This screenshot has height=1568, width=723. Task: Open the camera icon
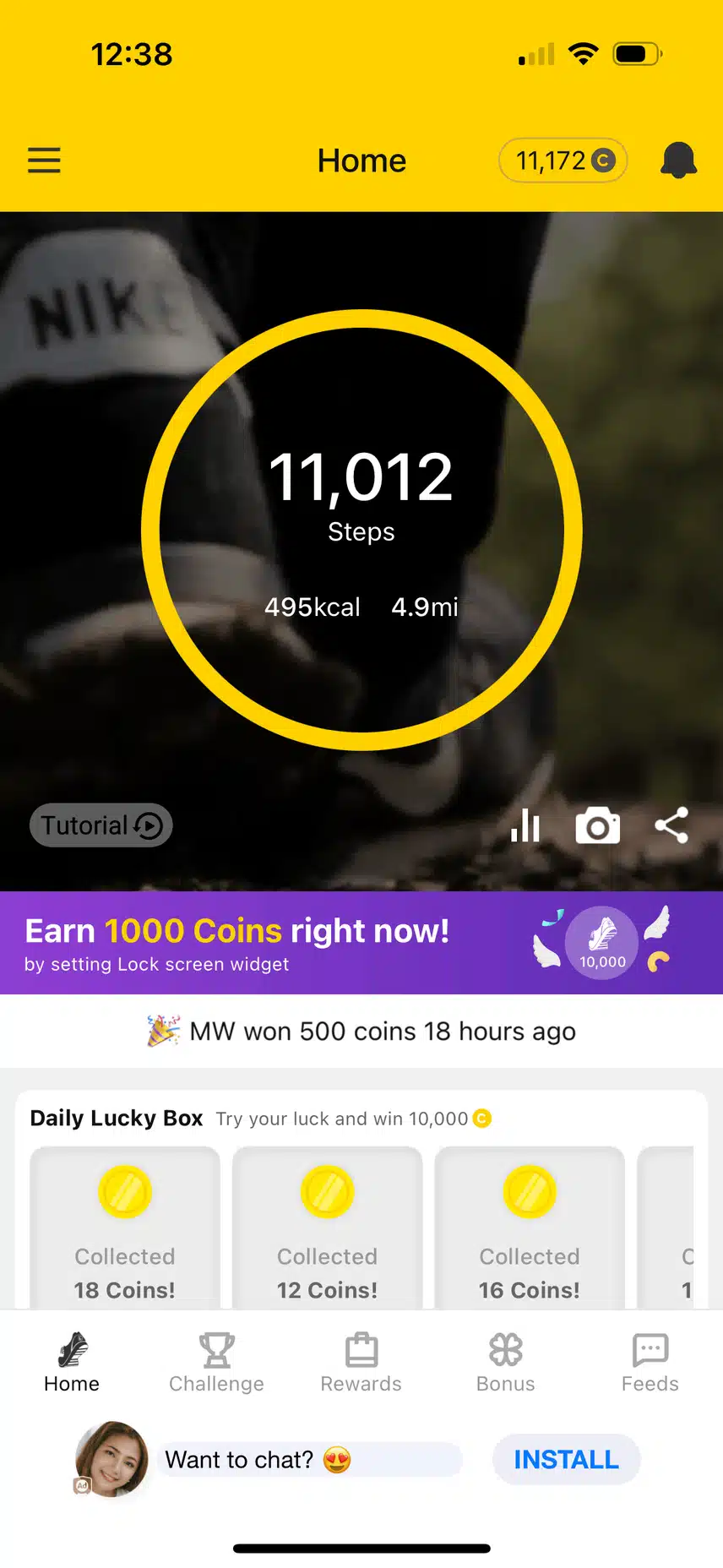click(597, 826)
